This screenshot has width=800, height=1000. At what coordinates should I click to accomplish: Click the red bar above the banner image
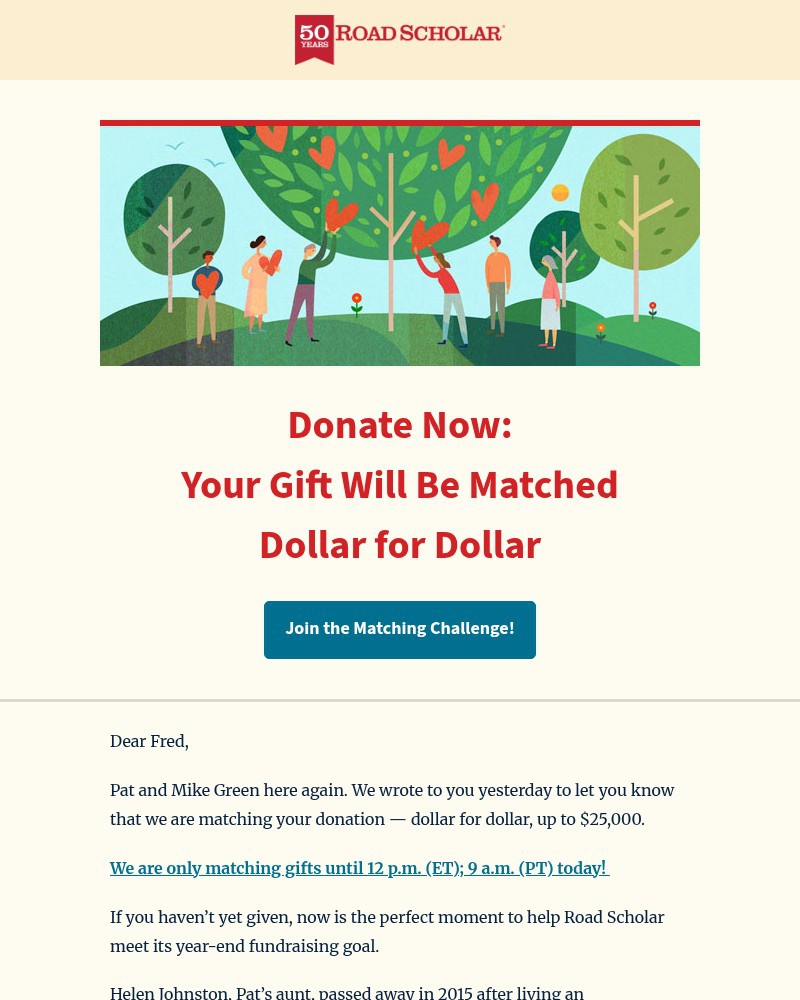coord(400,122)
